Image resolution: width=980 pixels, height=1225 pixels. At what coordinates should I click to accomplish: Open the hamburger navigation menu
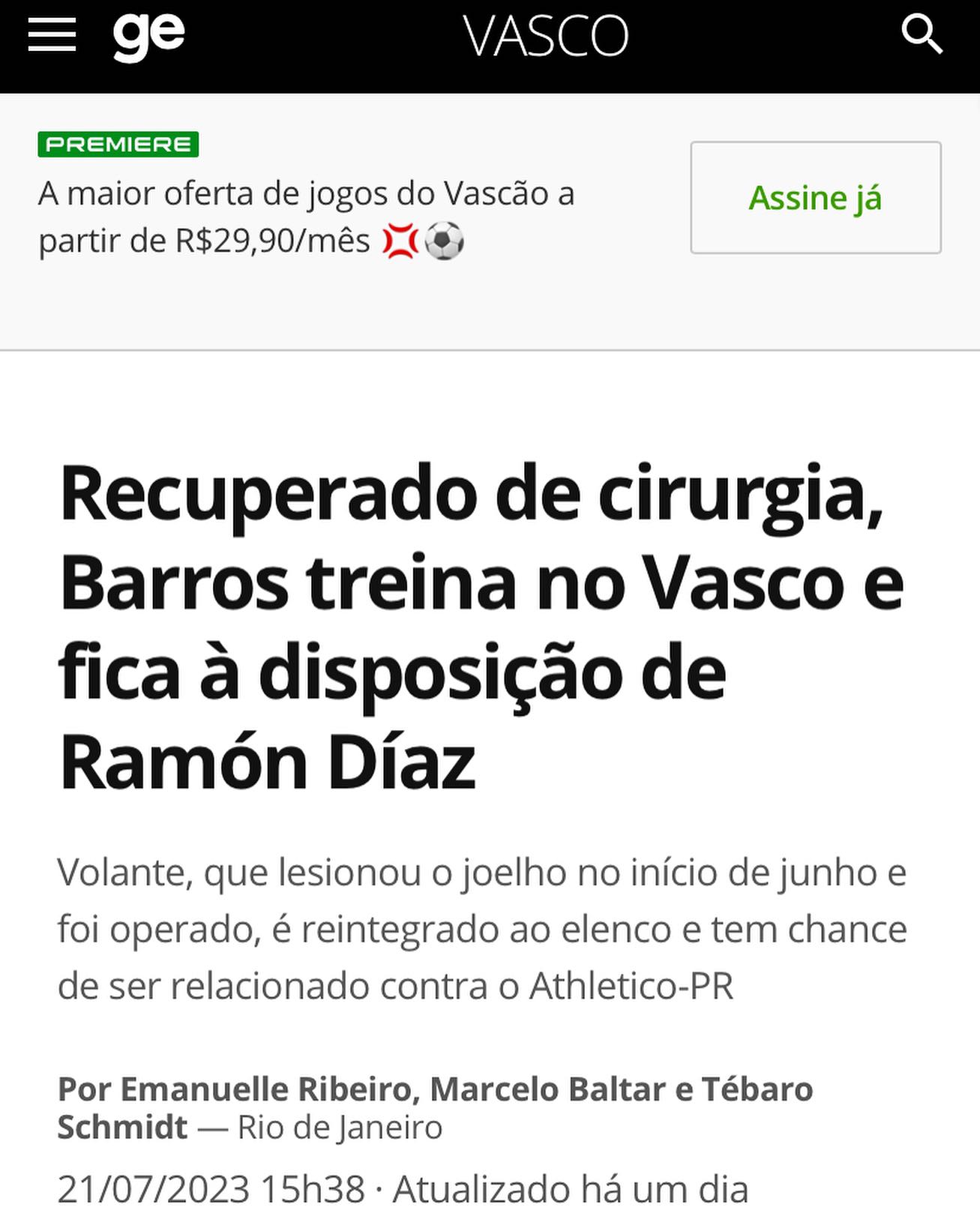(x=52, y=35)
